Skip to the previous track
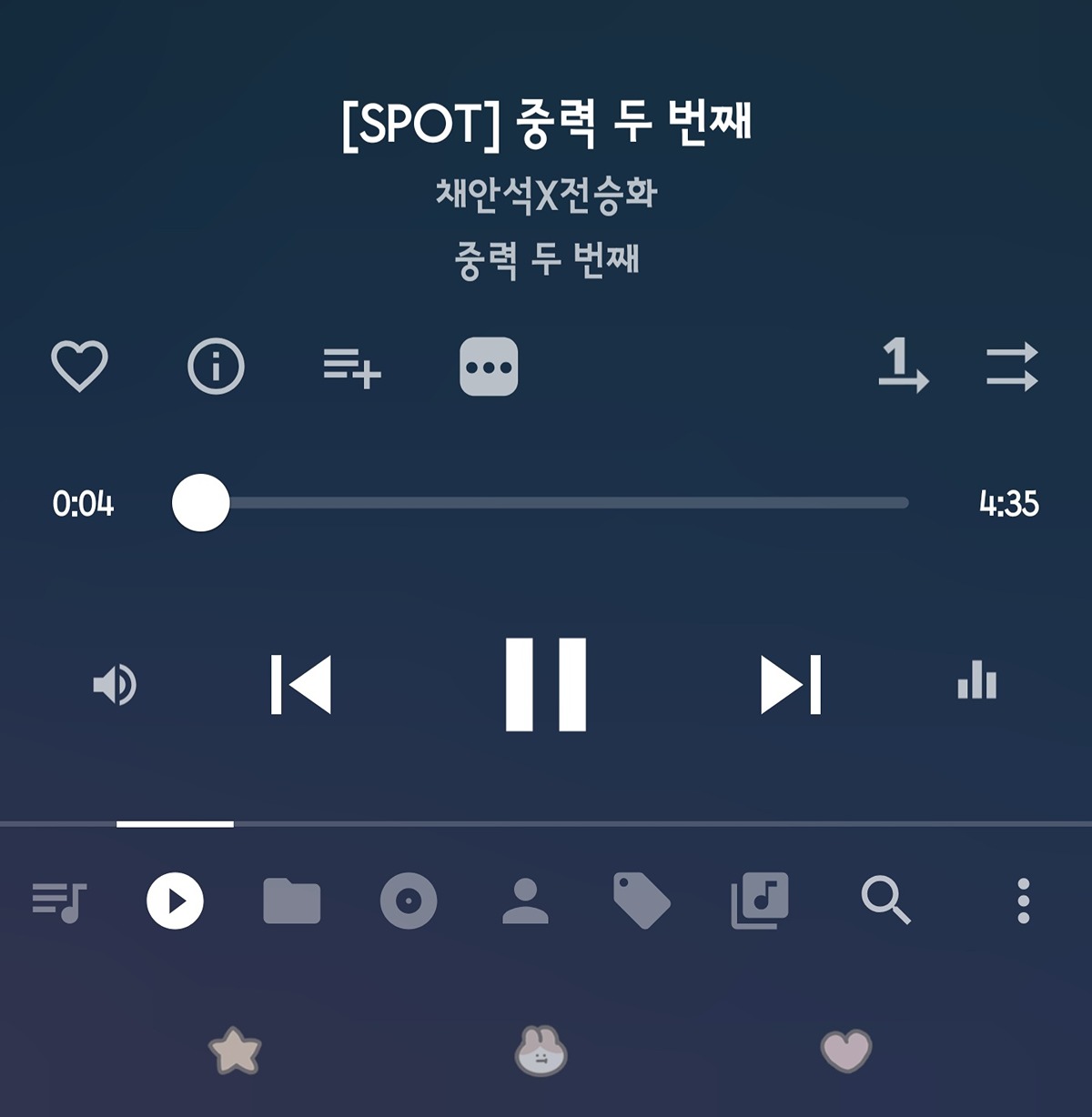 click(301, 685)
